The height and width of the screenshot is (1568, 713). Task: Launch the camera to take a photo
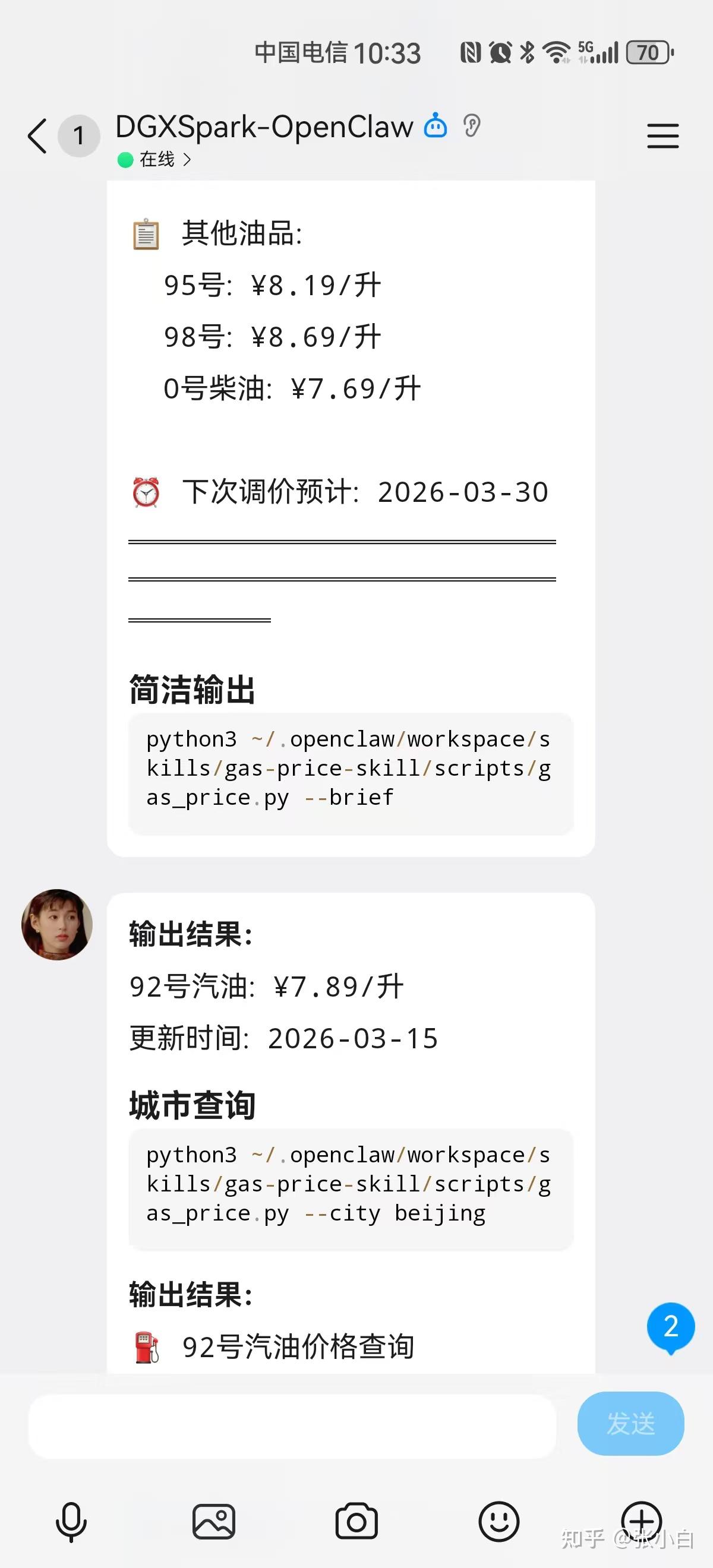coord(356,1521)
